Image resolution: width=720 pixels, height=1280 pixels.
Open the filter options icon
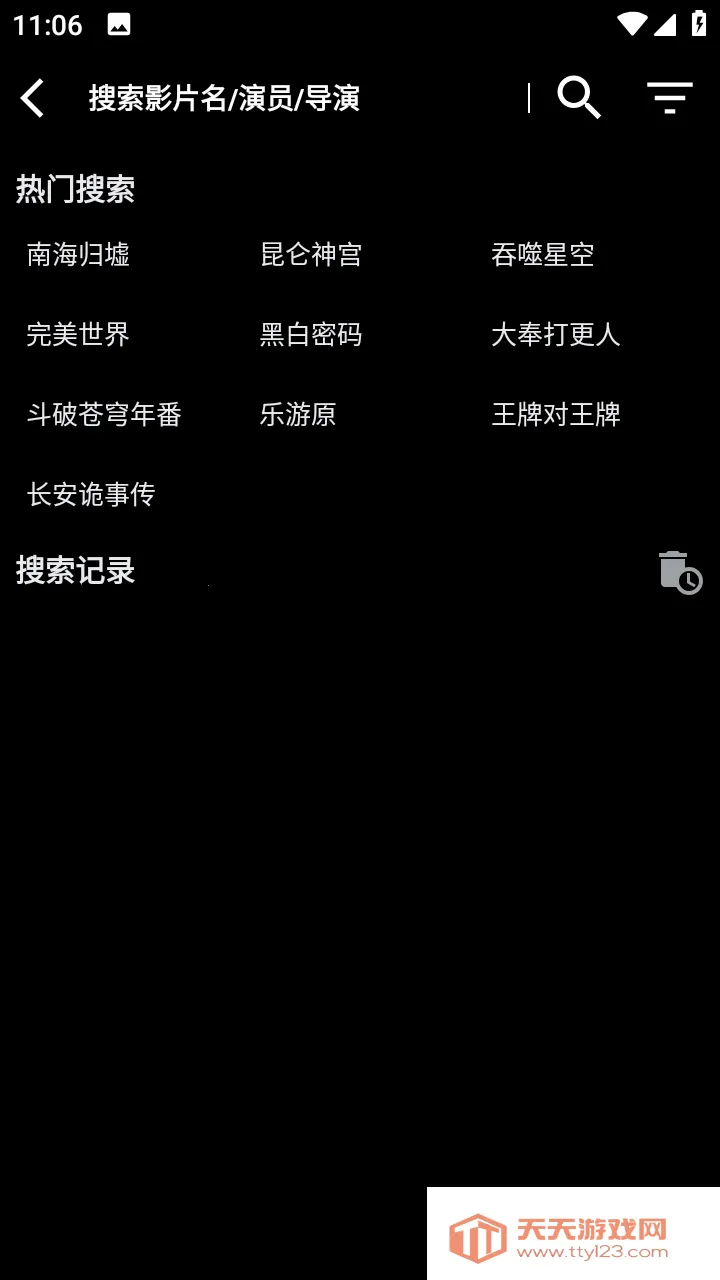click(x=668, y=97)
